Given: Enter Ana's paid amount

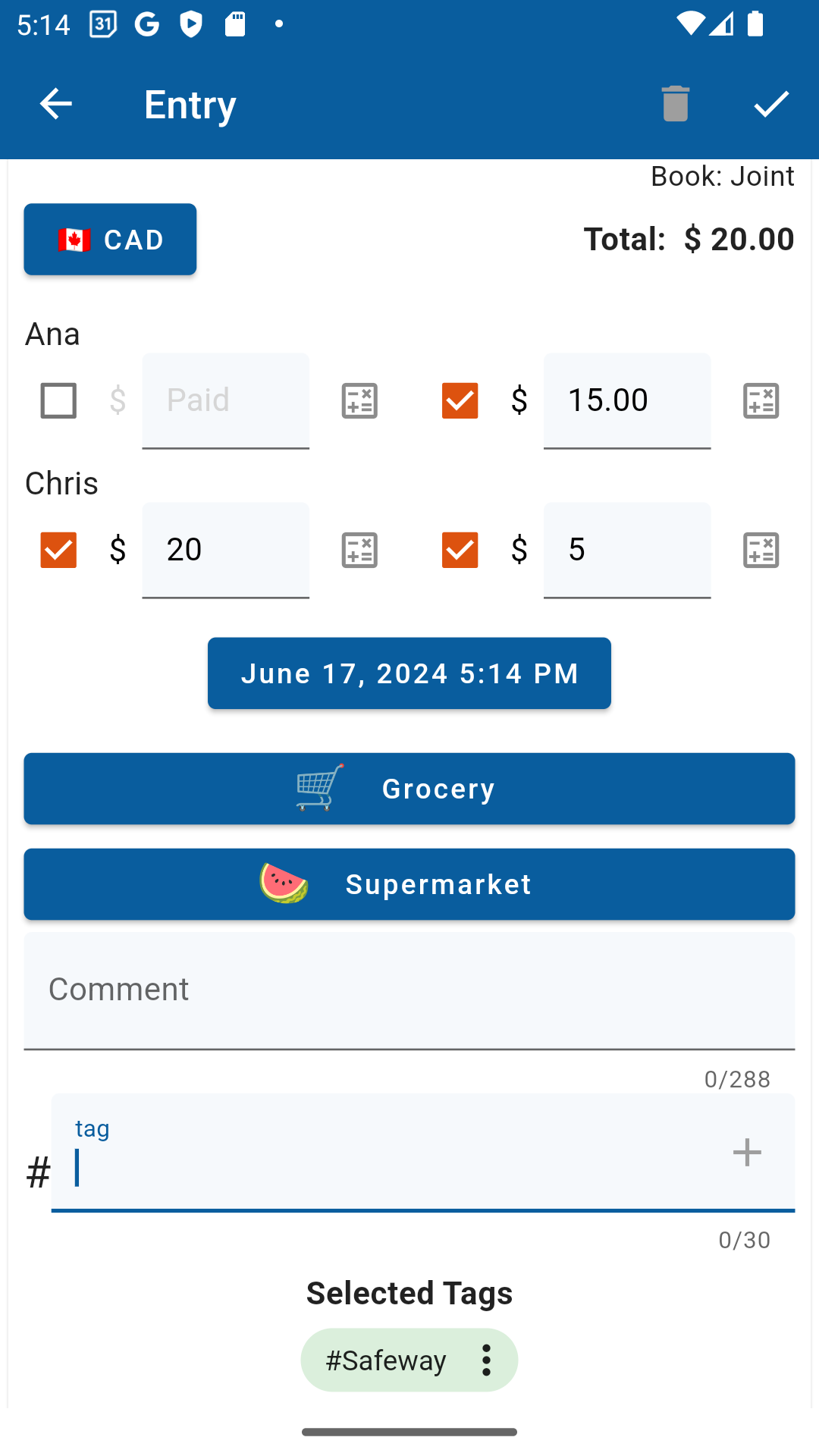Looking at the screenshot, I should (225, 400).
